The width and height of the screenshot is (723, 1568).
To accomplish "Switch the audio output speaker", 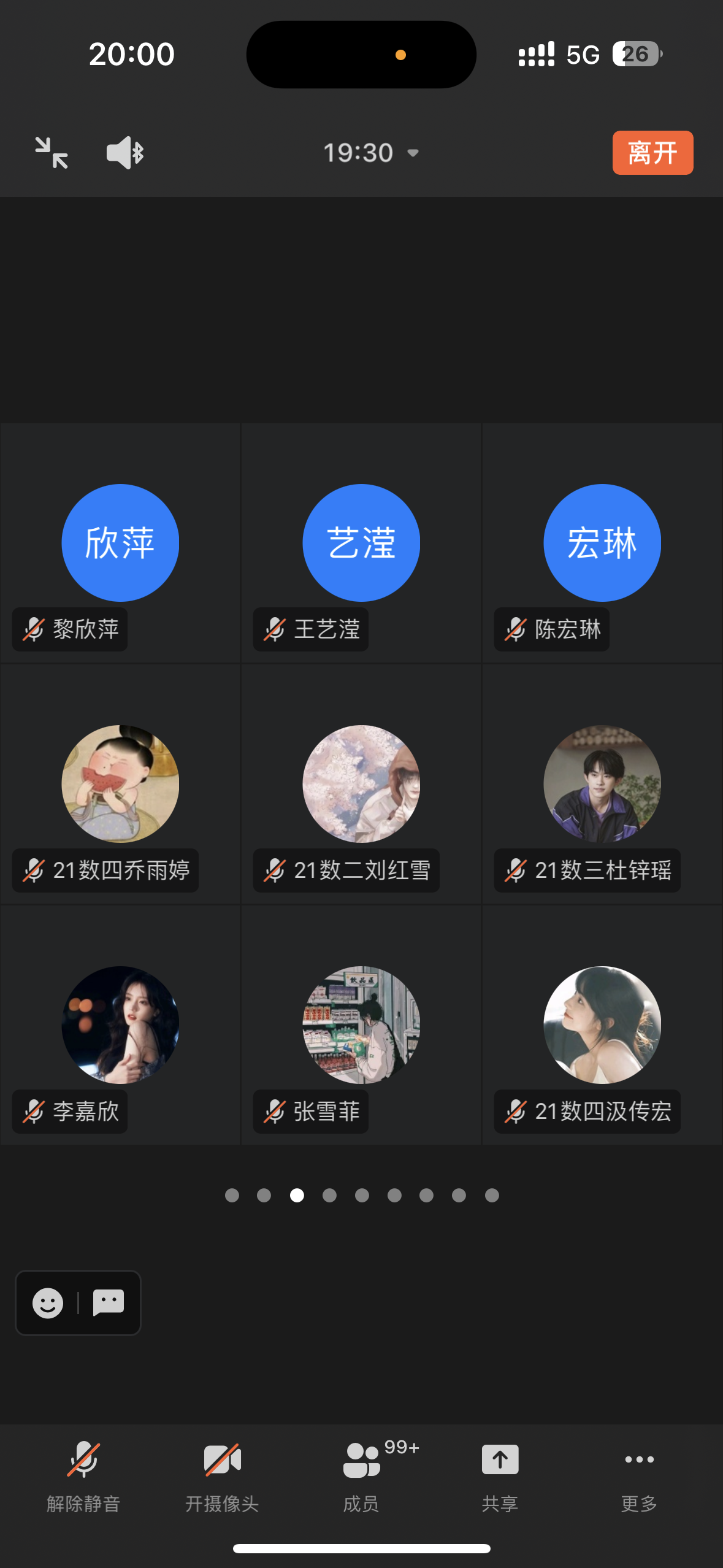I will [x=125, y=153].
